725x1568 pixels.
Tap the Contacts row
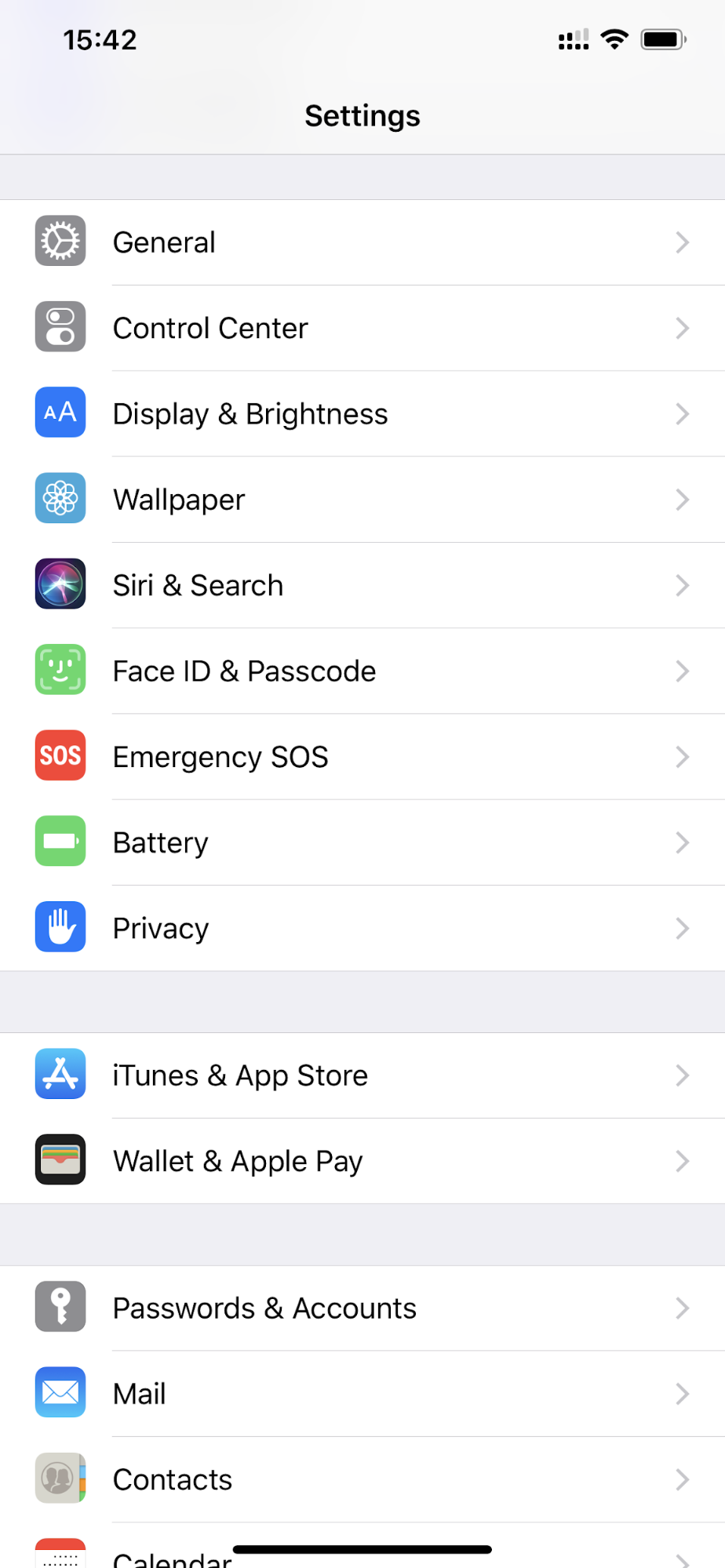[362, 1479]
